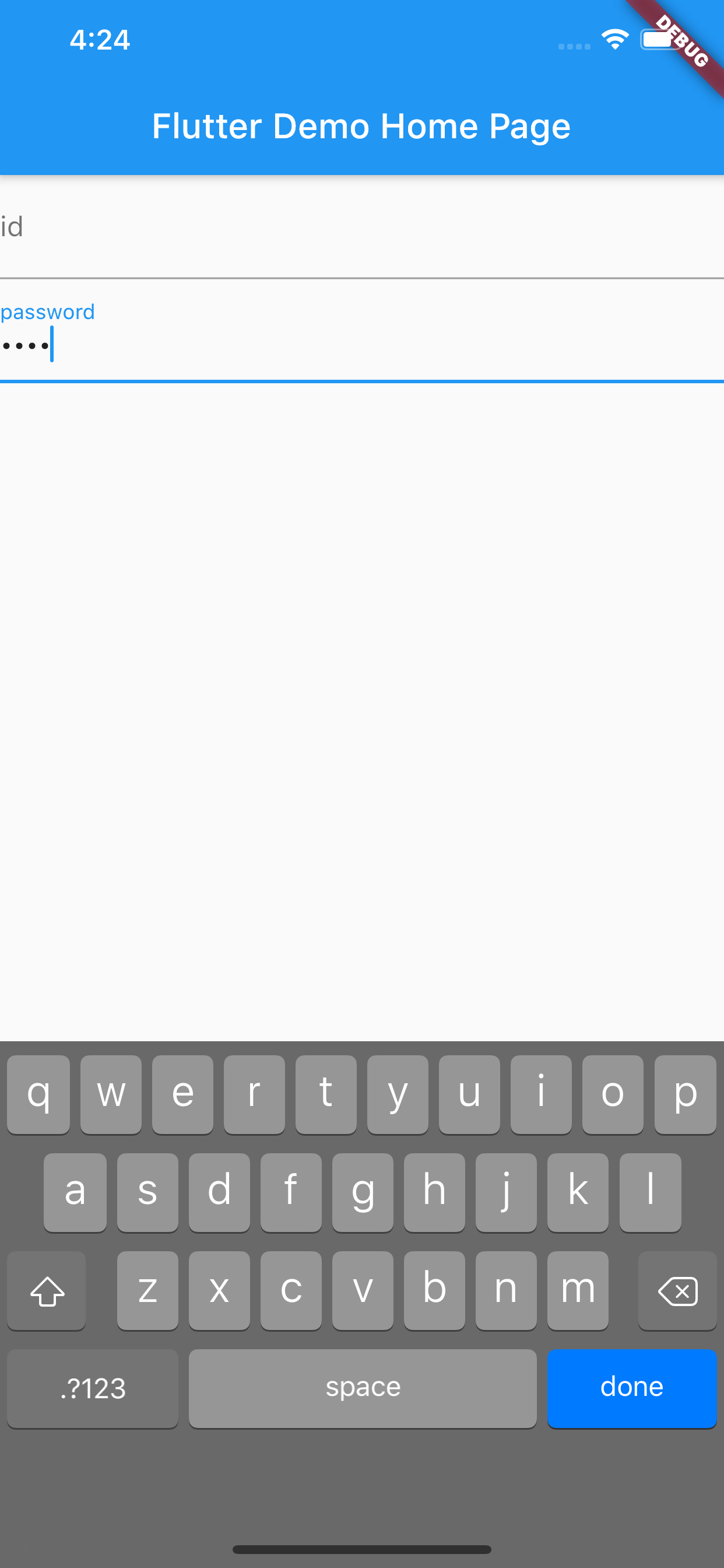724x1568 pixels.
Task: Focus the id text field
Action: pyautogui.click(x=362, y=228)
